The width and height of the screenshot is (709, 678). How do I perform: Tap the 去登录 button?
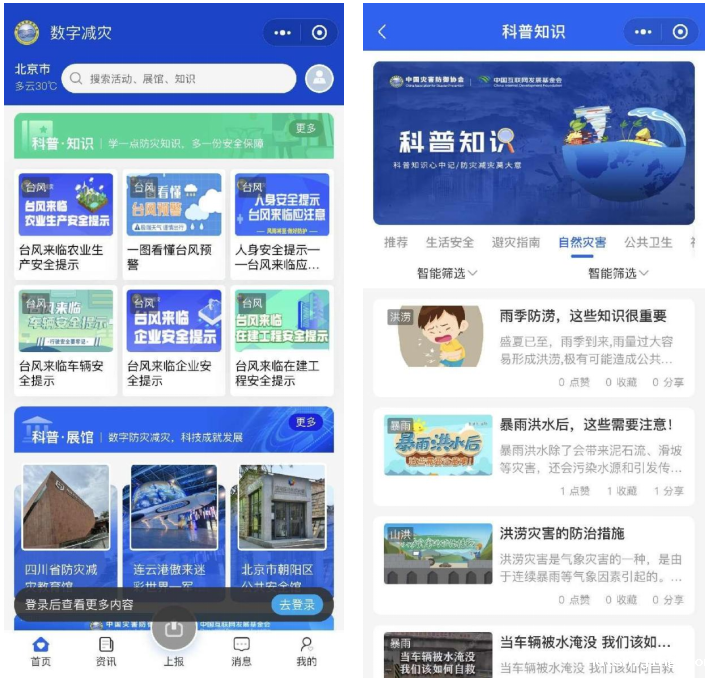tap(297, 605)
